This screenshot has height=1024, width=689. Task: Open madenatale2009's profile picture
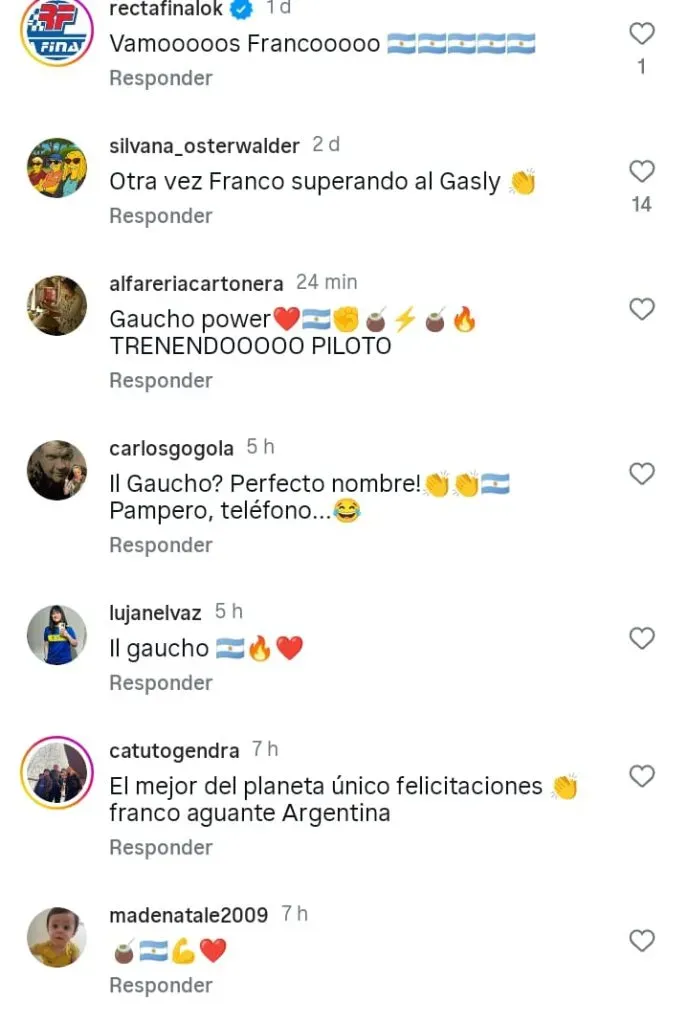coord(57,937)
